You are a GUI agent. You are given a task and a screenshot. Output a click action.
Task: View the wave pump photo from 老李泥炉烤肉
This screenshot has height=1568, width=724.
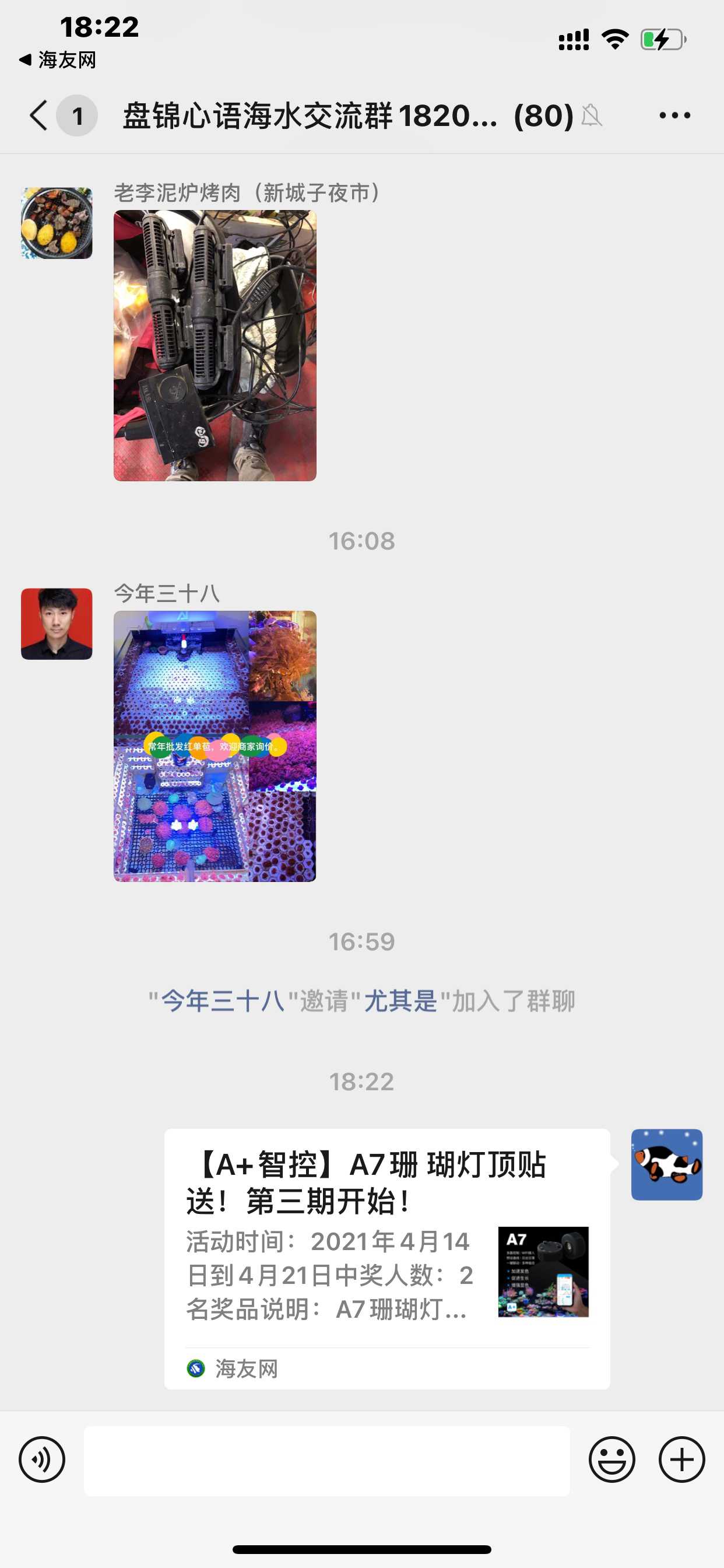point(215,345)
